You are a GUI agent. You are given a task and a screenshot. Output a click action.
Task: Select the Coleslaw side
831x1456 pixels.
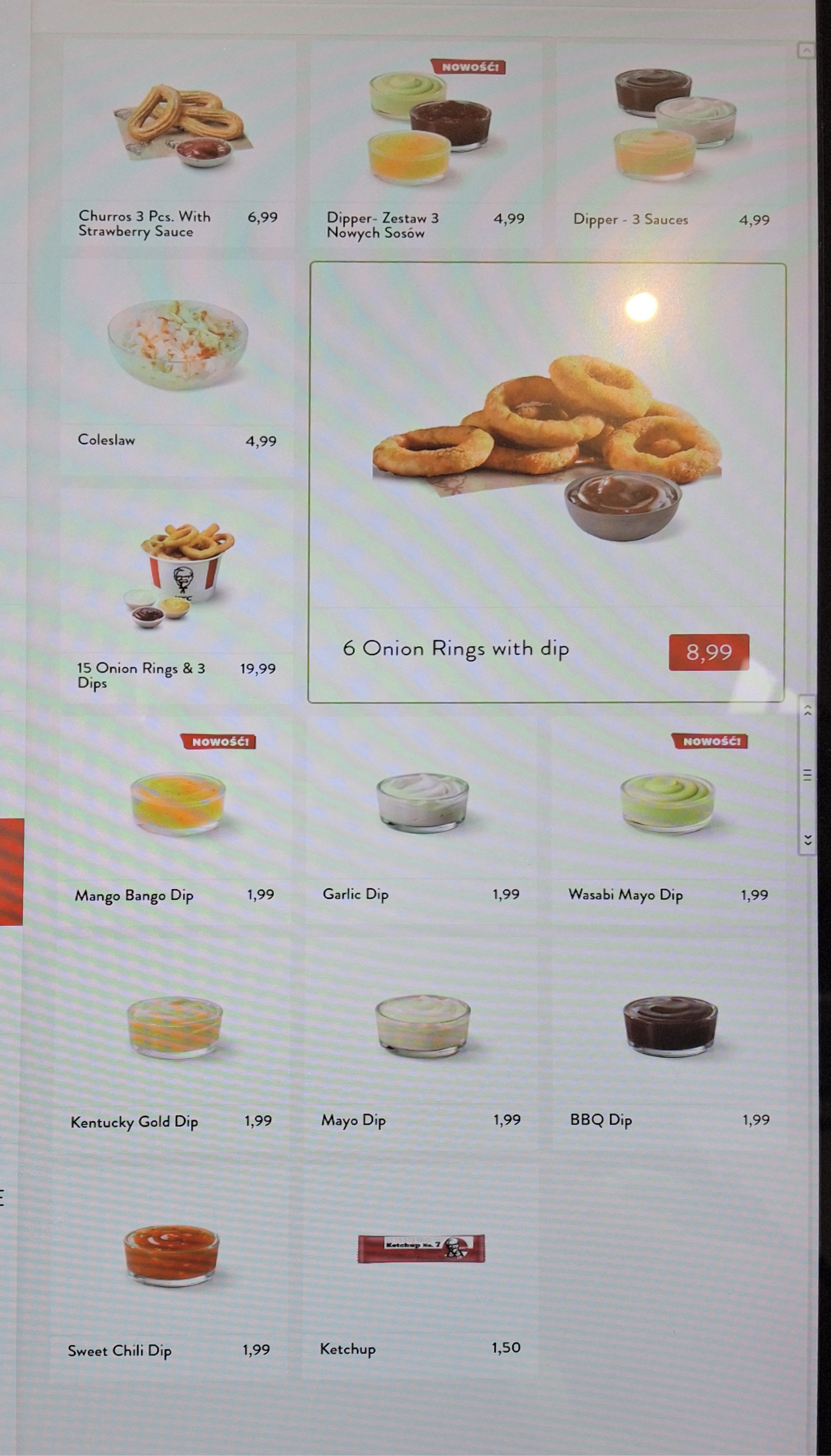177,365
